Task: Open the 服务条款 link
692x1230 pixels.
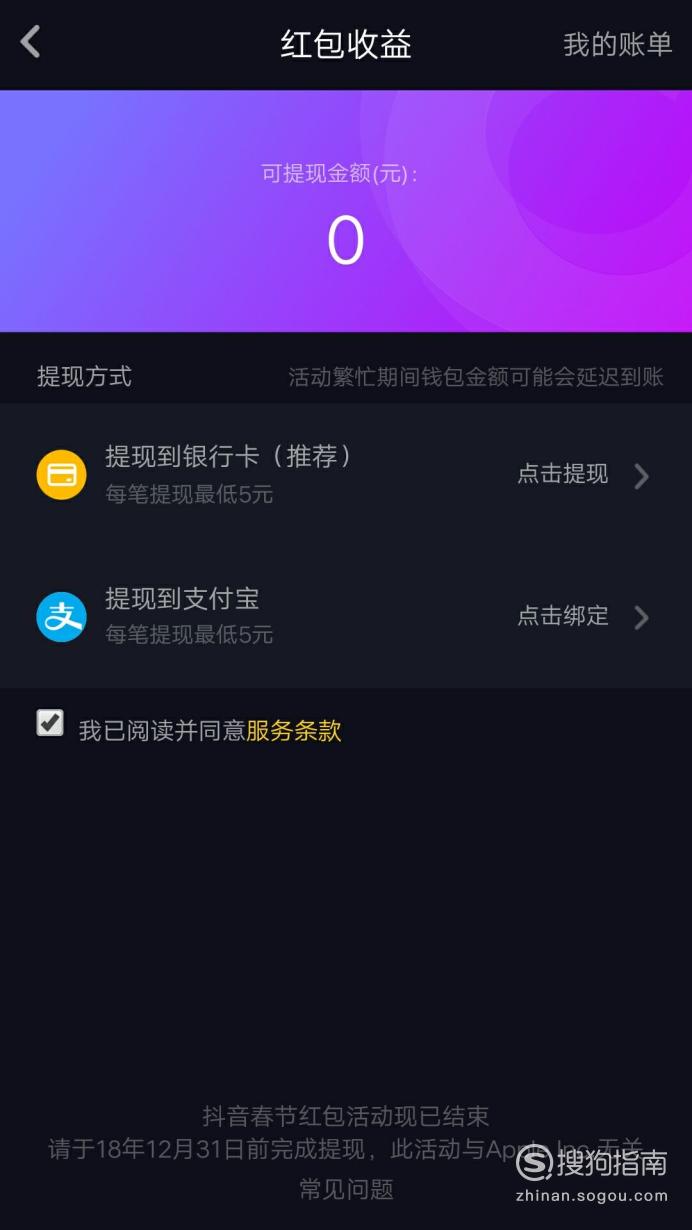Action: (294, 731)
